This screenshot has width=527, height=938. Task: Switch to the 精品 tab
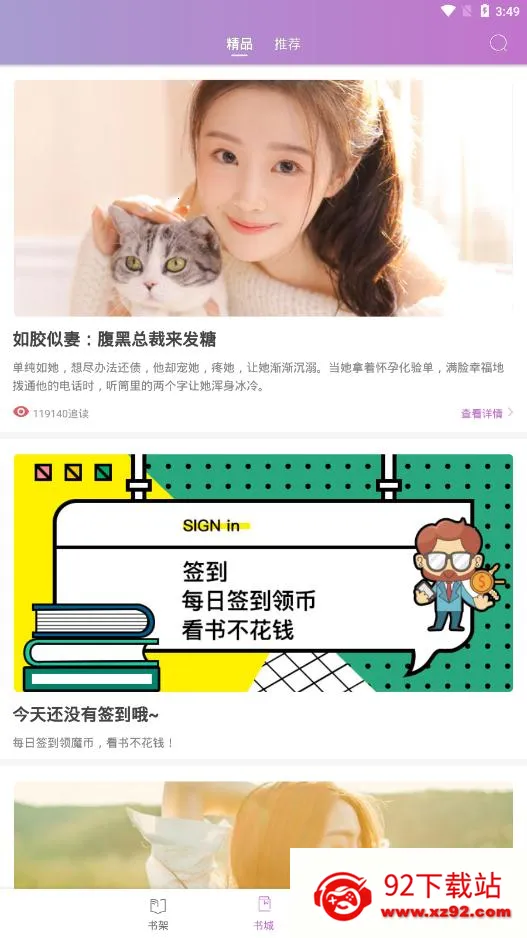click(x=239, y=44)
